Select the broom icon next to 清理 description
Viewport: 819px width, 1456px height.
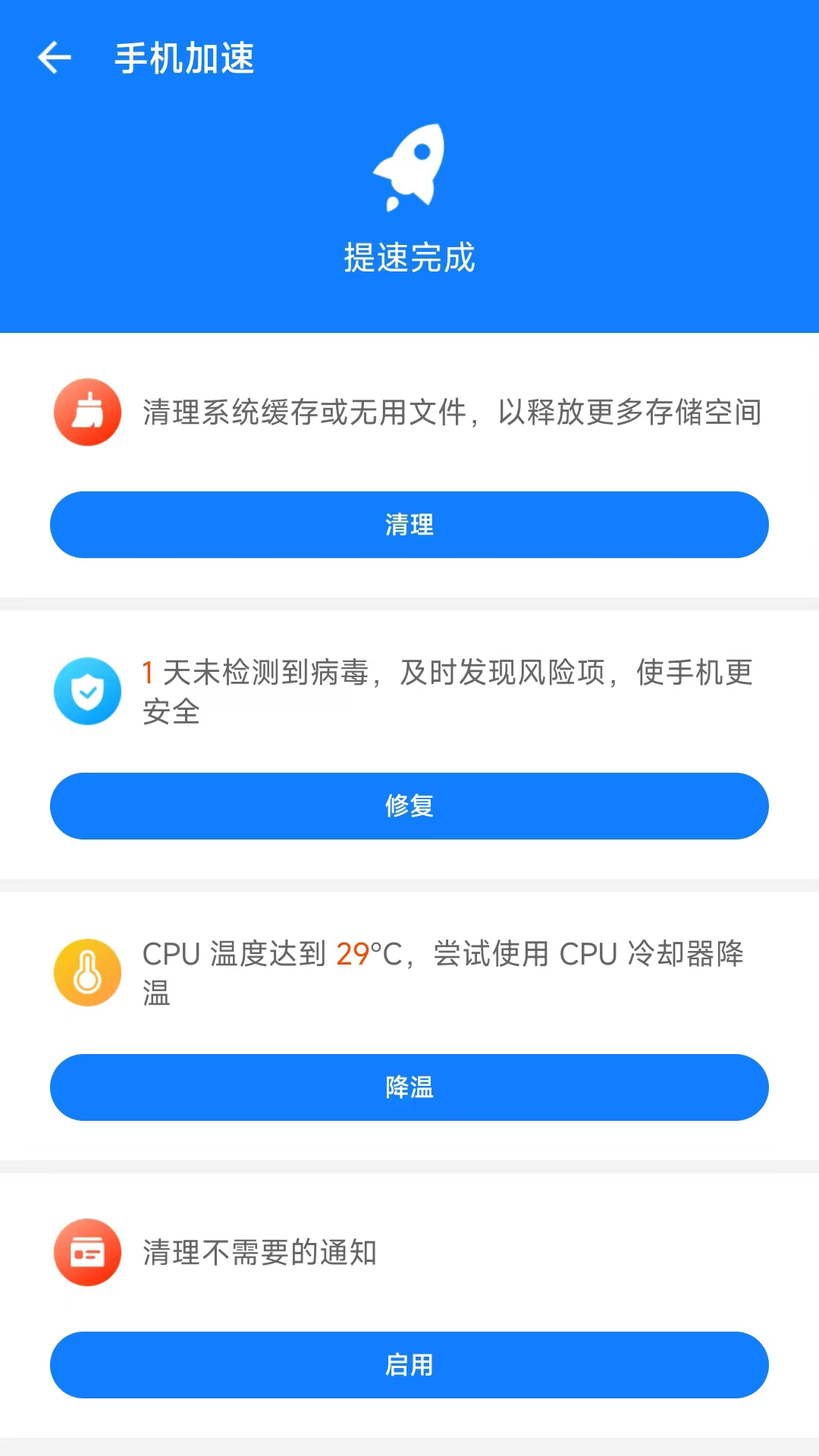point(87,413)
